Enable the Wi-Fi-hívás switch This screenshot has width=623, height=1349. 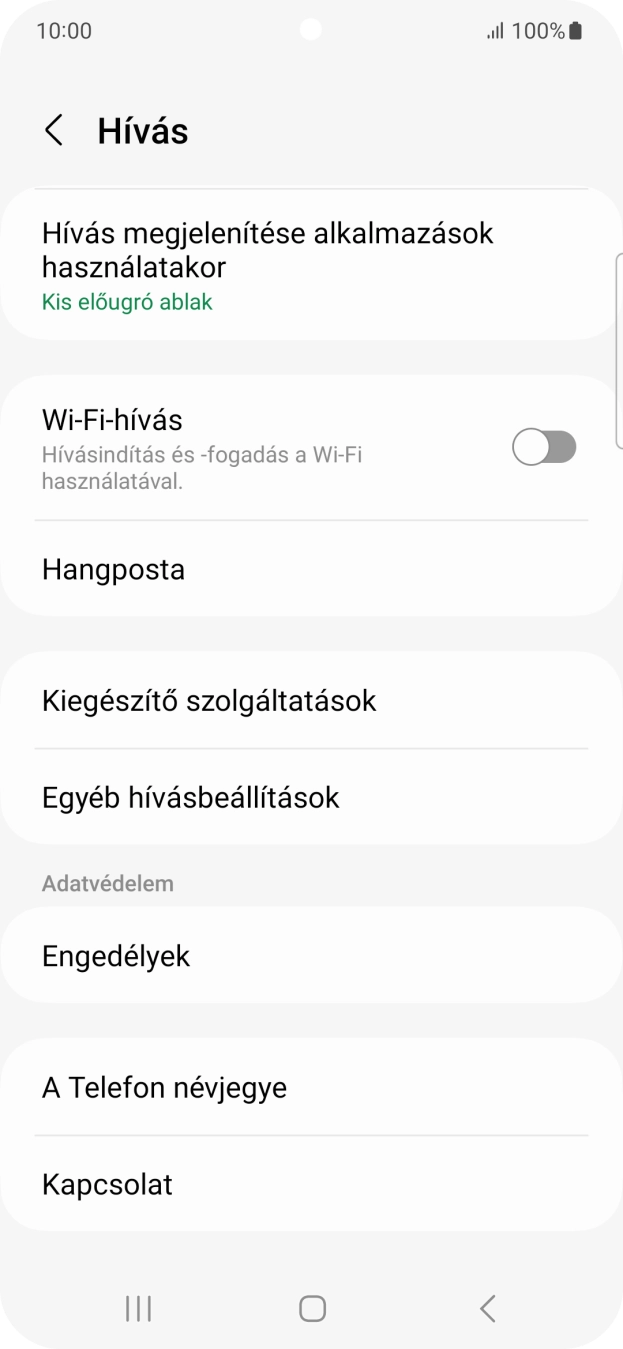[544, 447]
